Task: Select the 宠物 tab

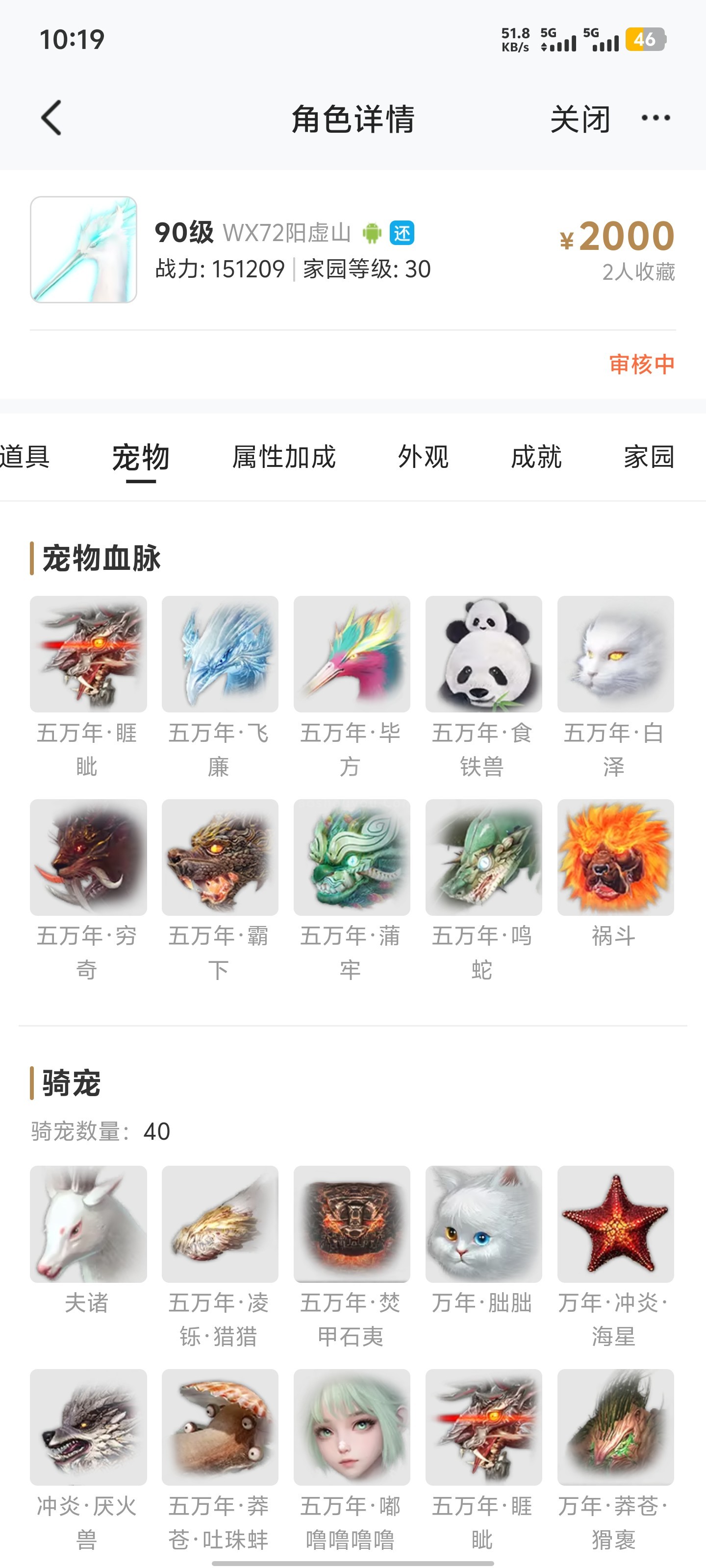Action: point(141,457)
